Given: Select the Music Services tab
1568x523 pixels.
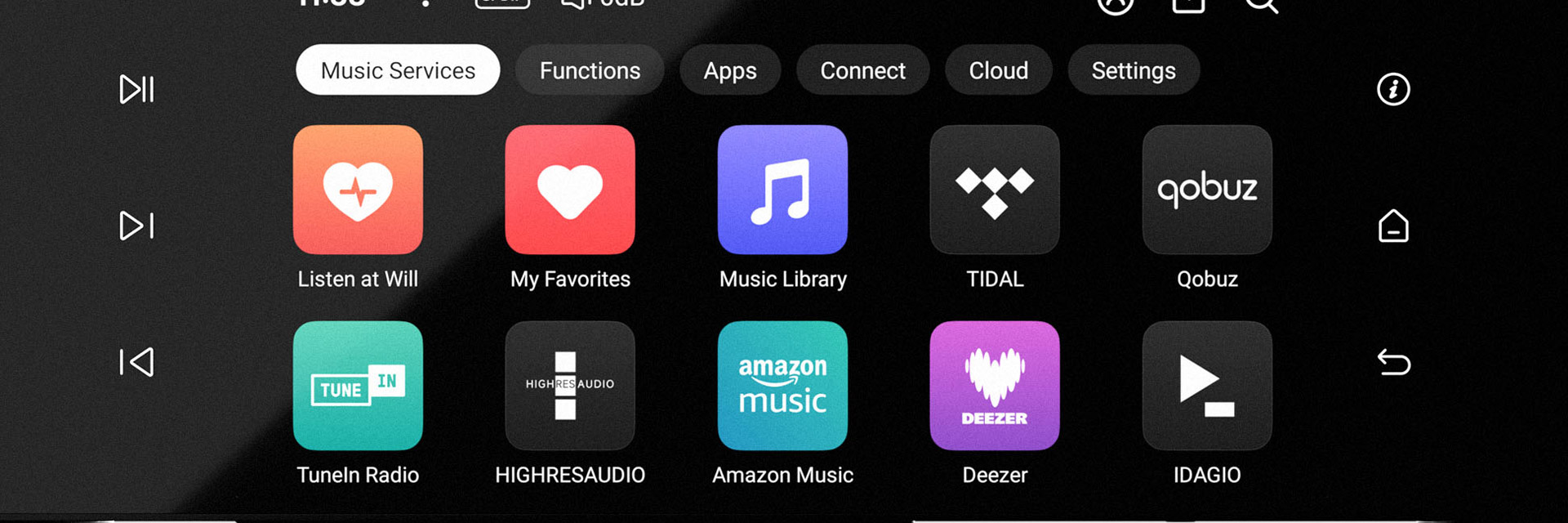Looking at the screenshot, I should pyautogui.click(x=398, y=70).
